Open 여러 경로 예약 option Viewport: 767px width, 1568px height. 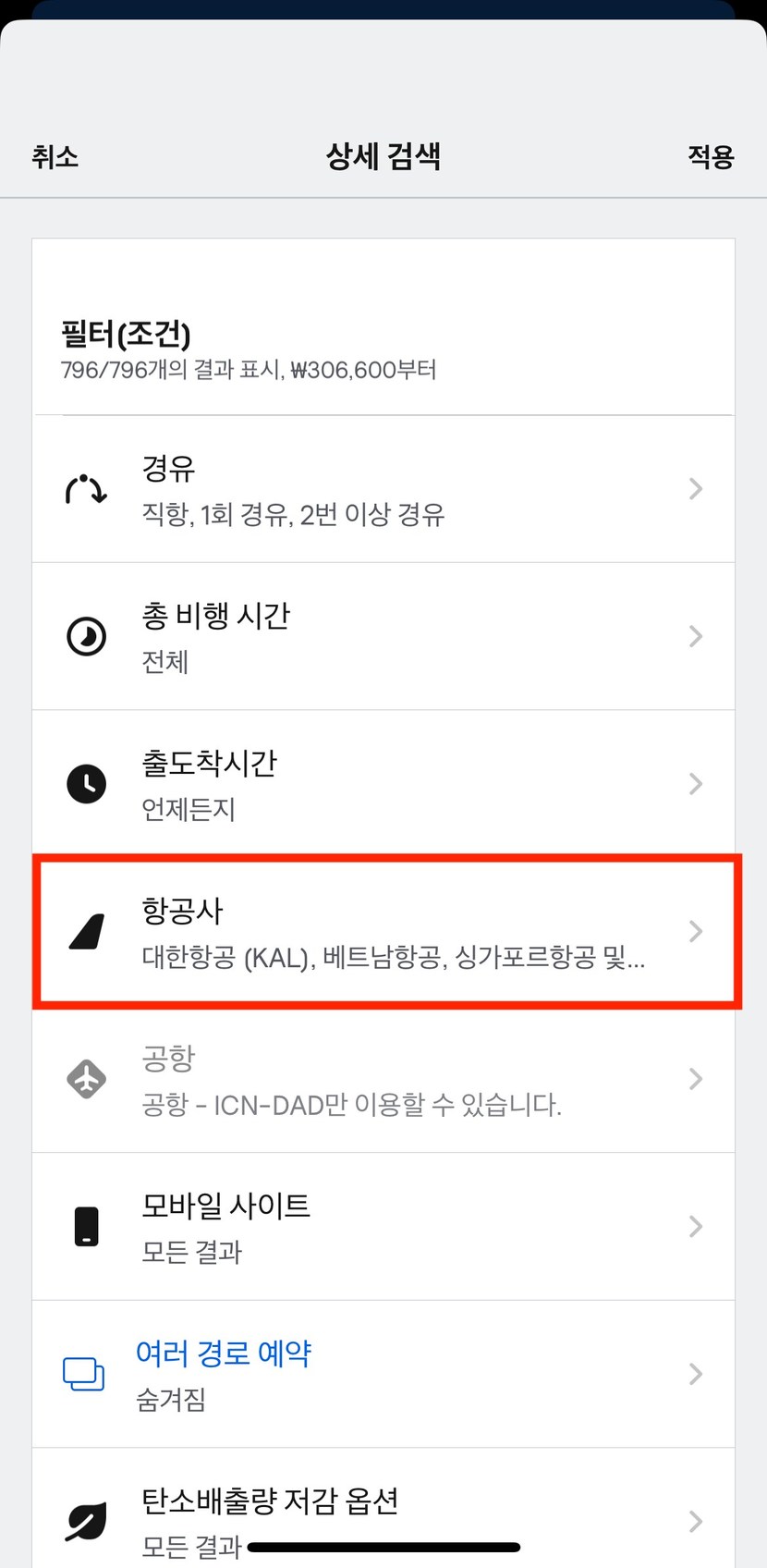tap(383, 1374)
